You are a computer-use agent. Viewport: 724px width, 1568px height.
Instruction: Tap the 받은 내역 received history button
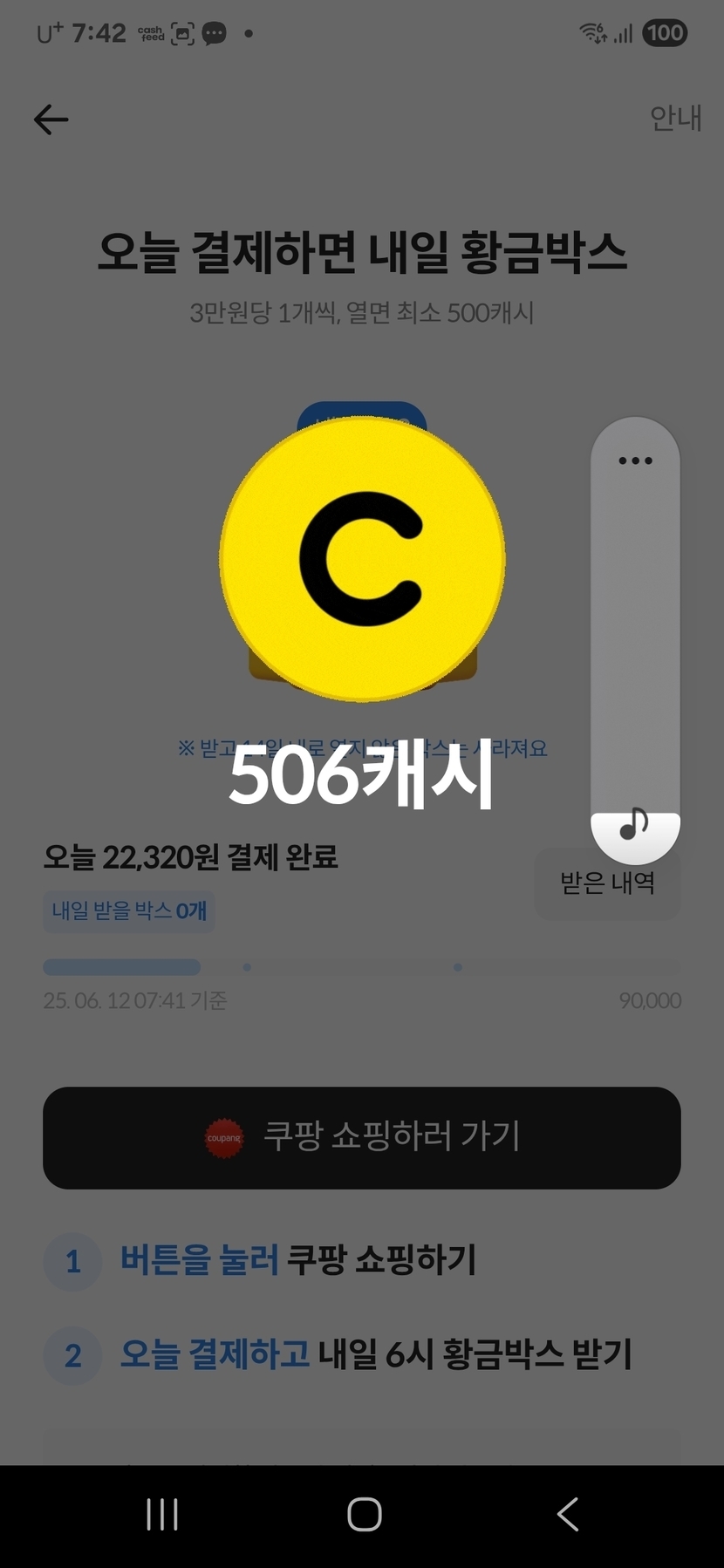point(607,883)
